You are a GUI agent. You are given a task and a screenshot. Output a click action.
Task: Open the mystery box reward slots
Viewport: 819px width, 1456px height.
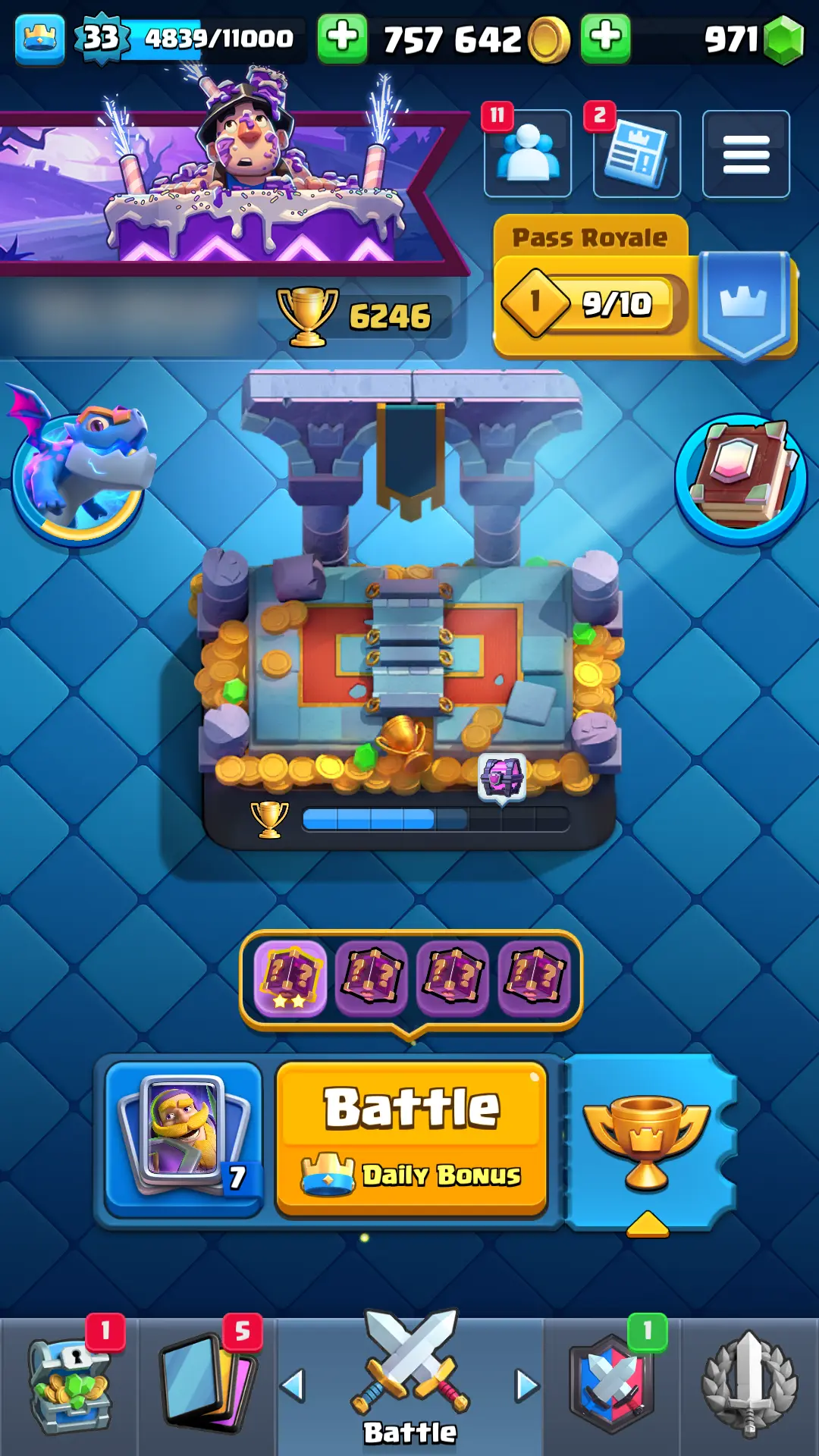411,977
